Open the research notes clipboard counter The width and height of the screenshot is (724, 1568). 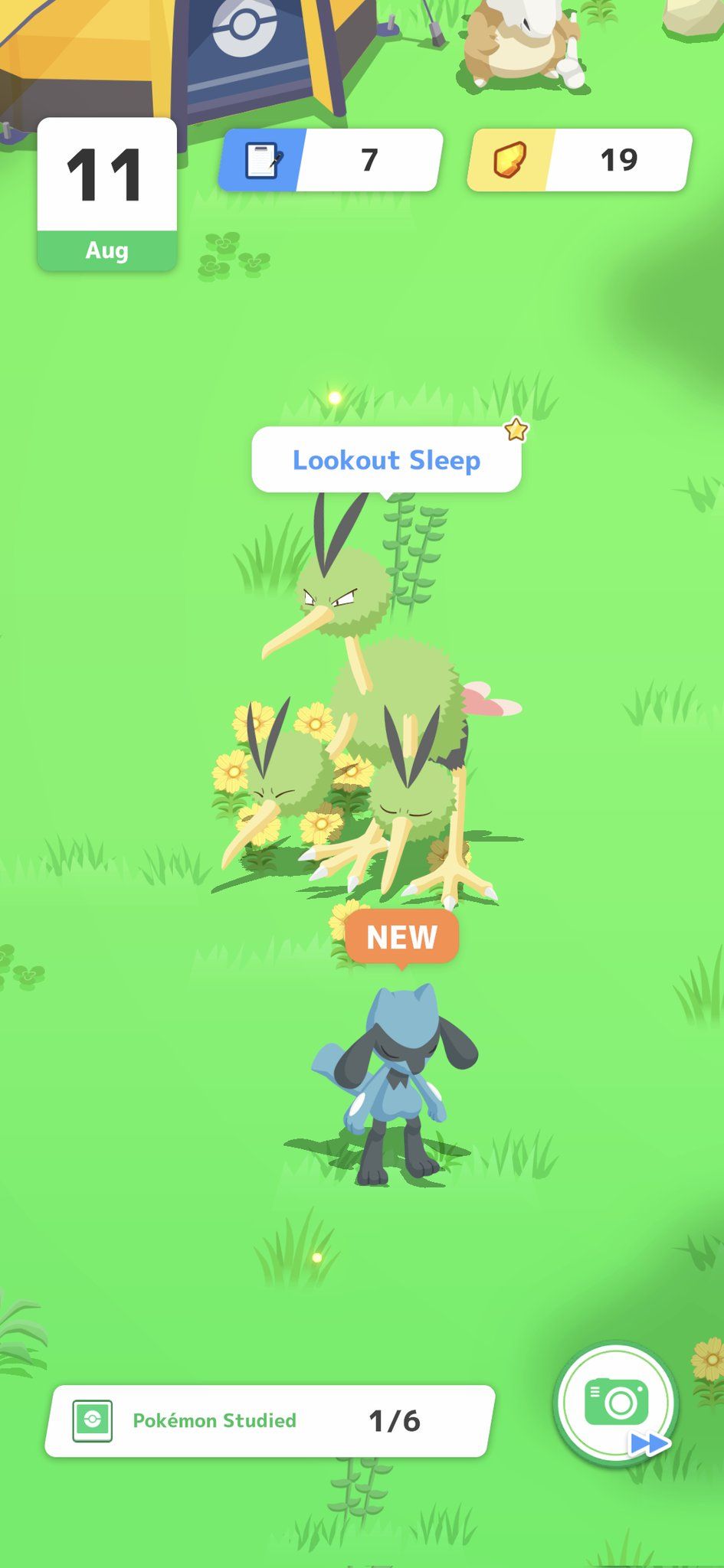click(262, 160)
